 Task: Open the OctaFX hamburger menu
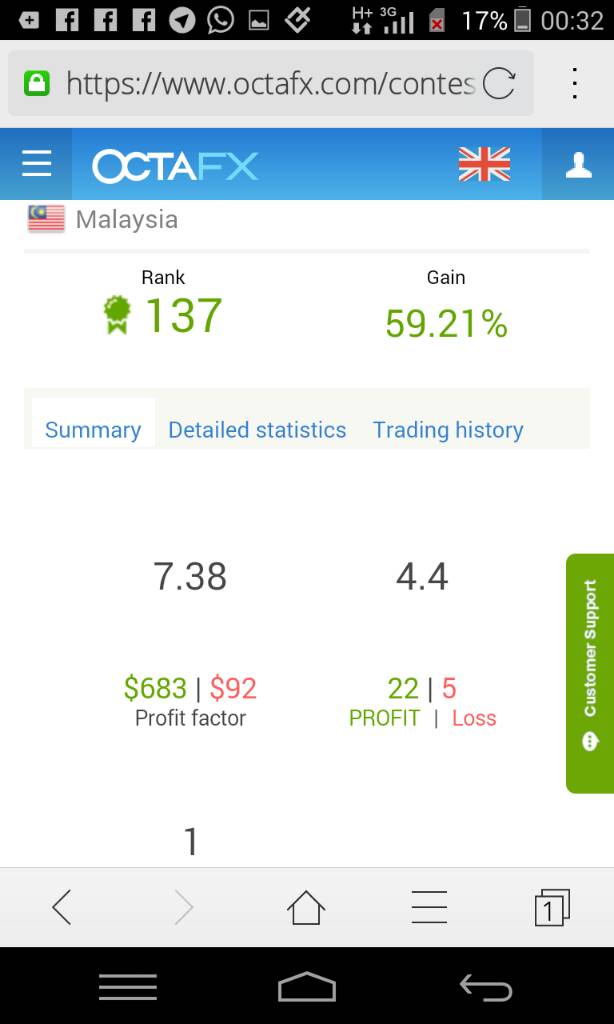click(x=36, y=164)
